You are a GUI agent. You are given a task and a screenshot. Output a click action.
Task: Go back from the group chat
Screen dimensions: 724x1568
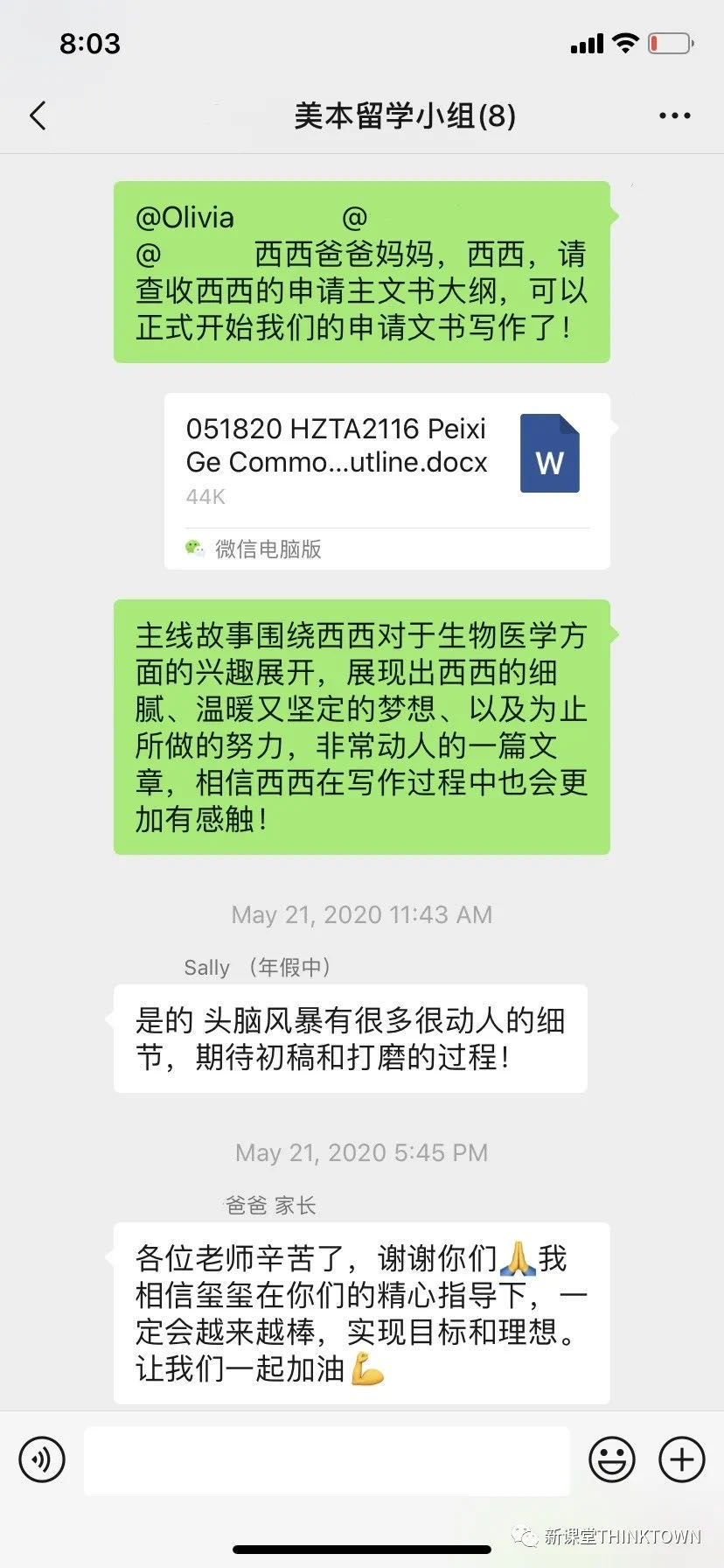tap(38, 115)
